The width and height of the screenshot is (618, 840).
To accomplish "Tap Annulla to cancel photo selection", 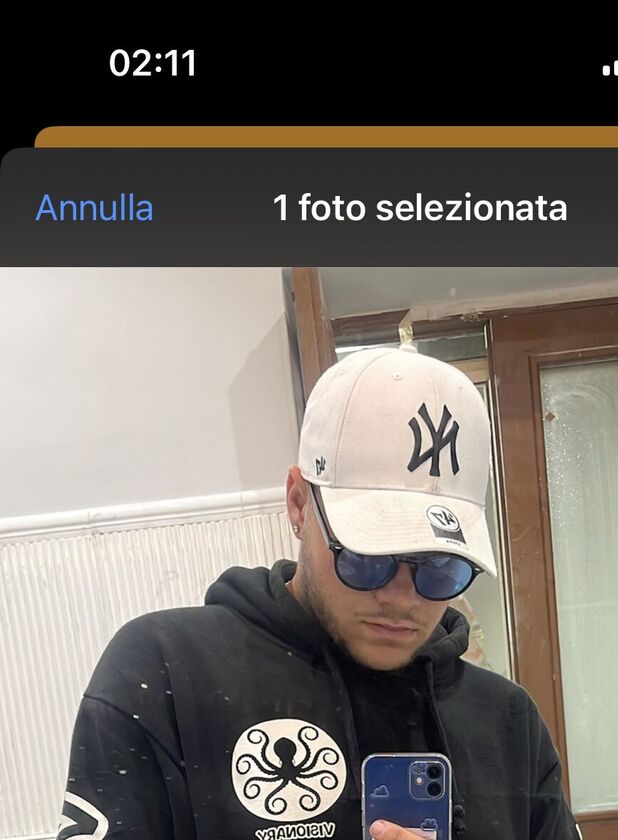I will (x=94, y=208).
